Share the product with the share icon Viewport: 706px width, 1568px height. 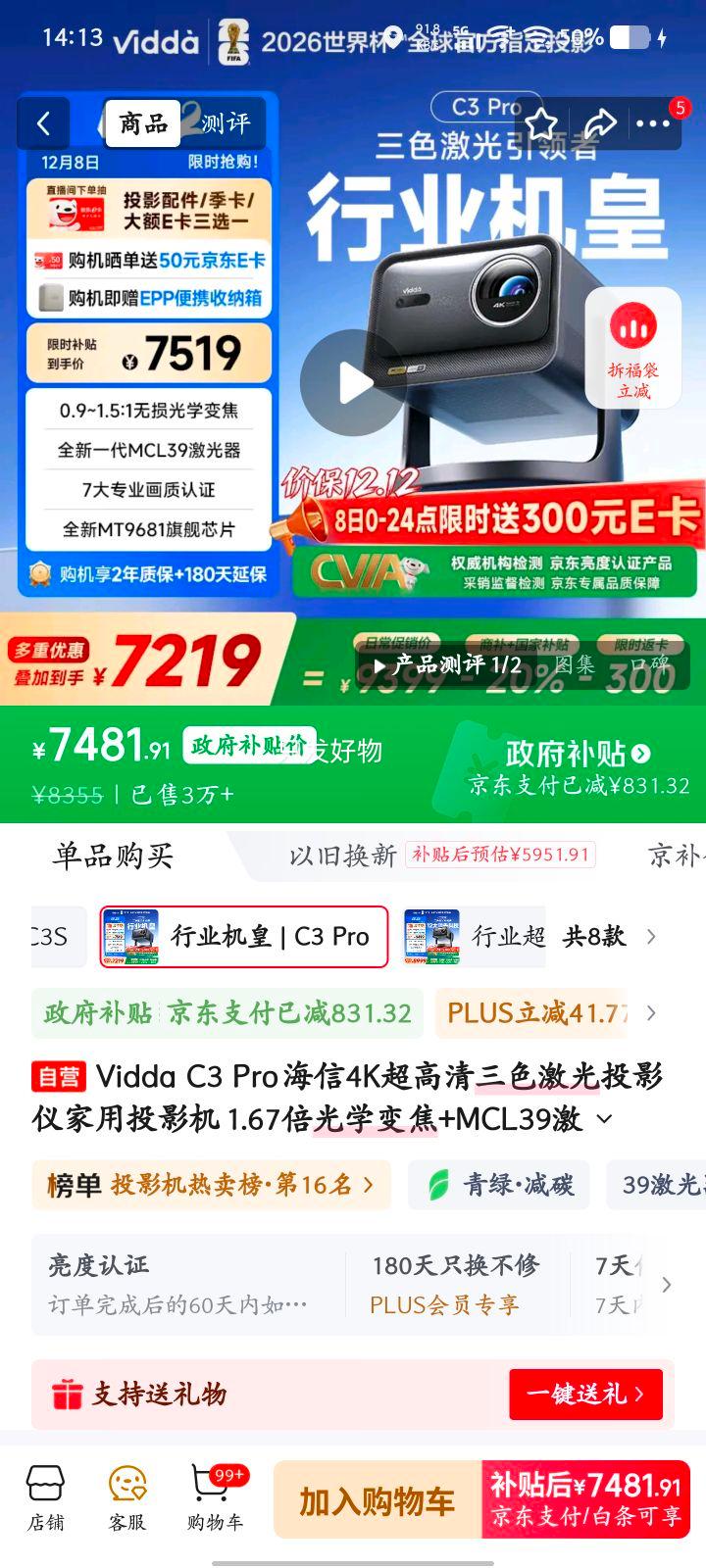click(x=600, y=122)
